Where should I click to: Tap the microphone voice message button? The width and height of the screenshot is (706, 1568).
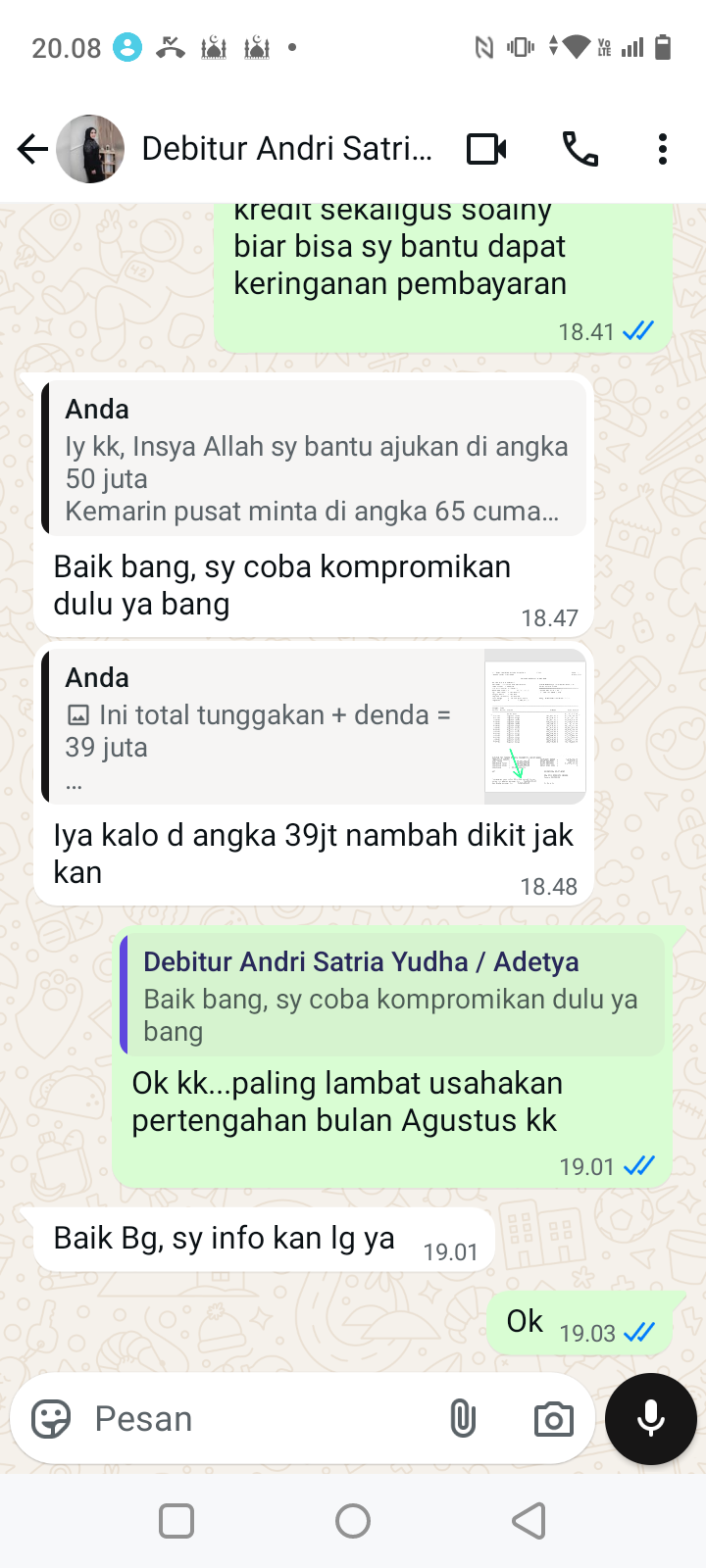651,1418
